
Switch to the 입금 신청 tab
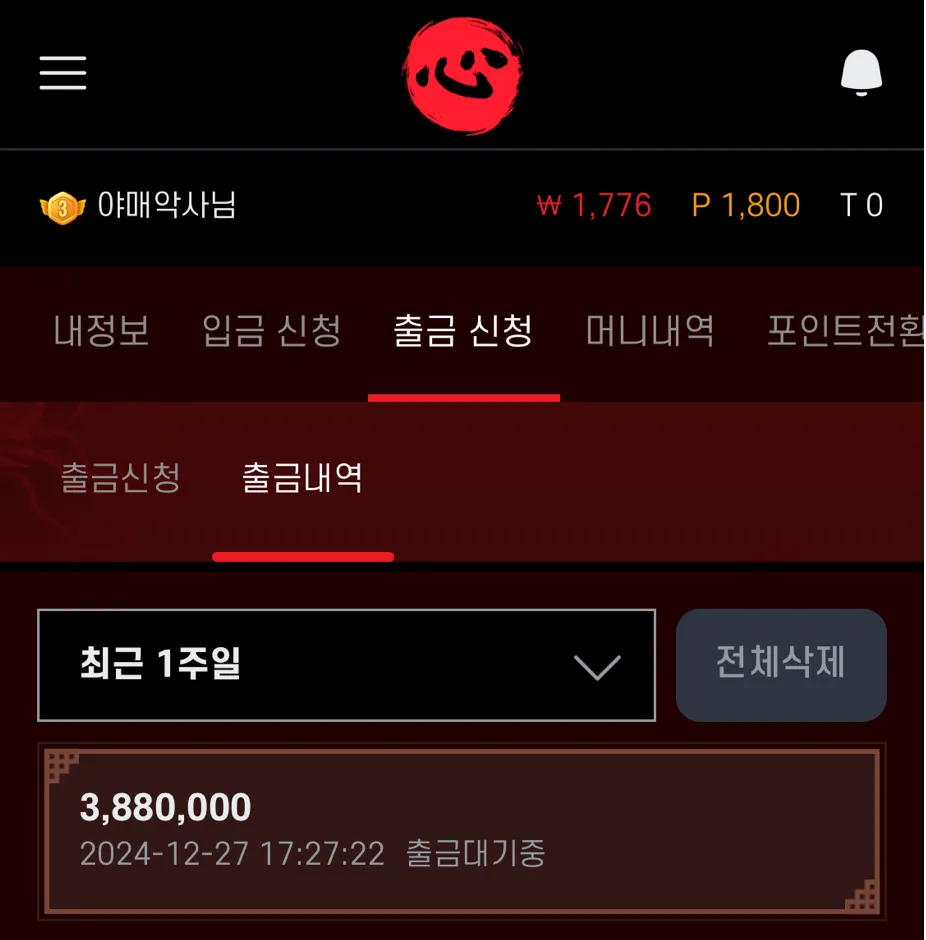coord(272,331)
